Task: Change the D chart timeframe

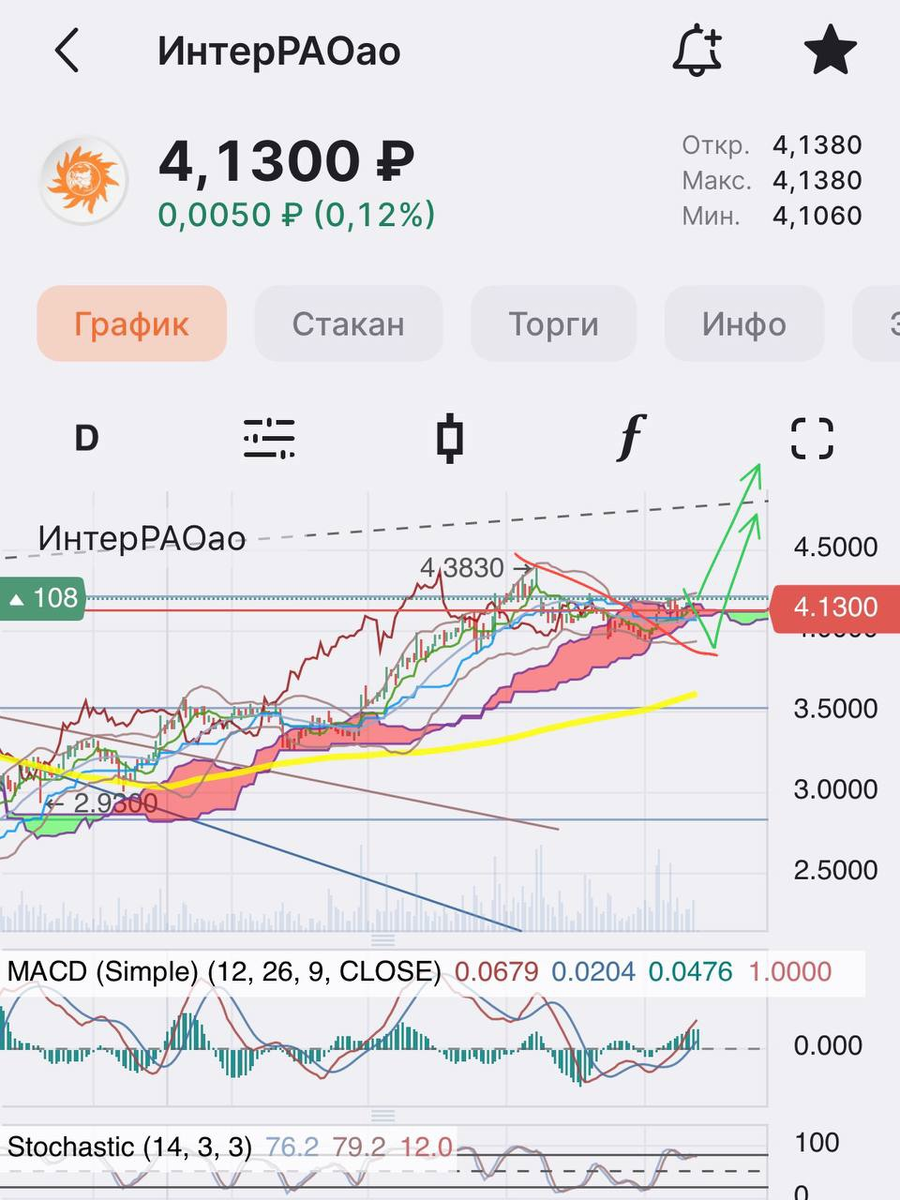Action: [87, 438]
